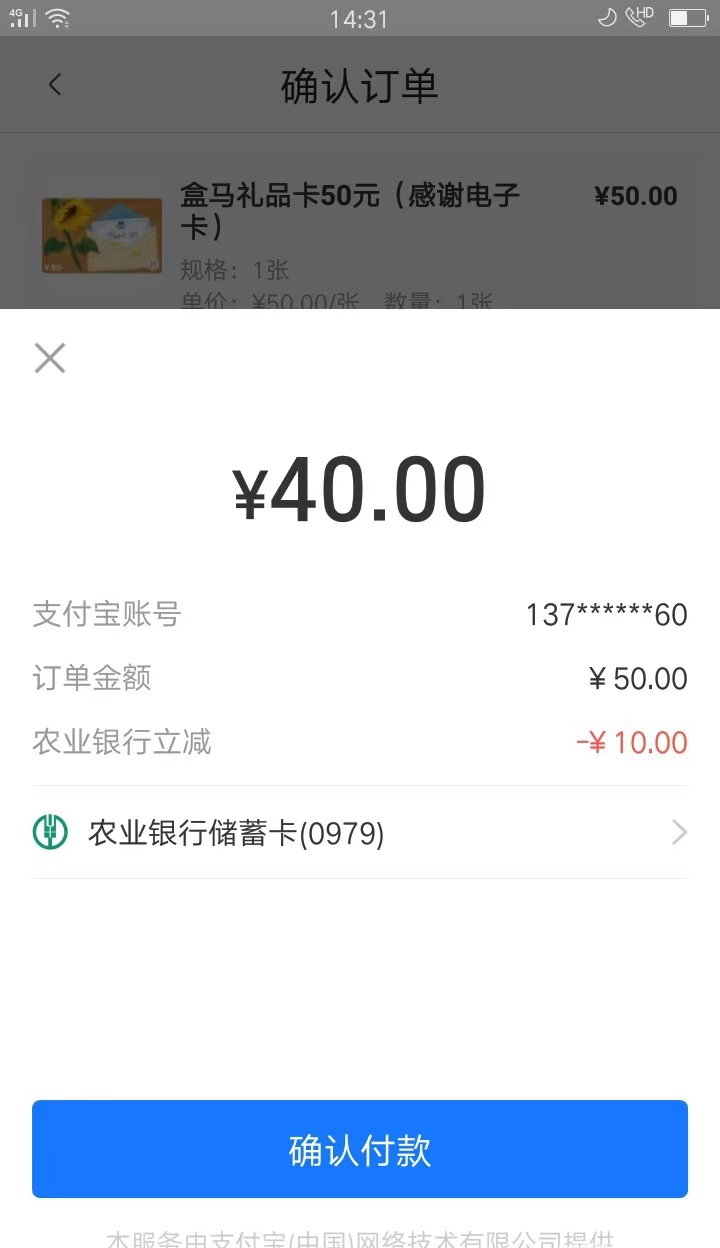Close the payment confirmation sheet
The height and width of the screenshot is (1248, 720).
50,358
